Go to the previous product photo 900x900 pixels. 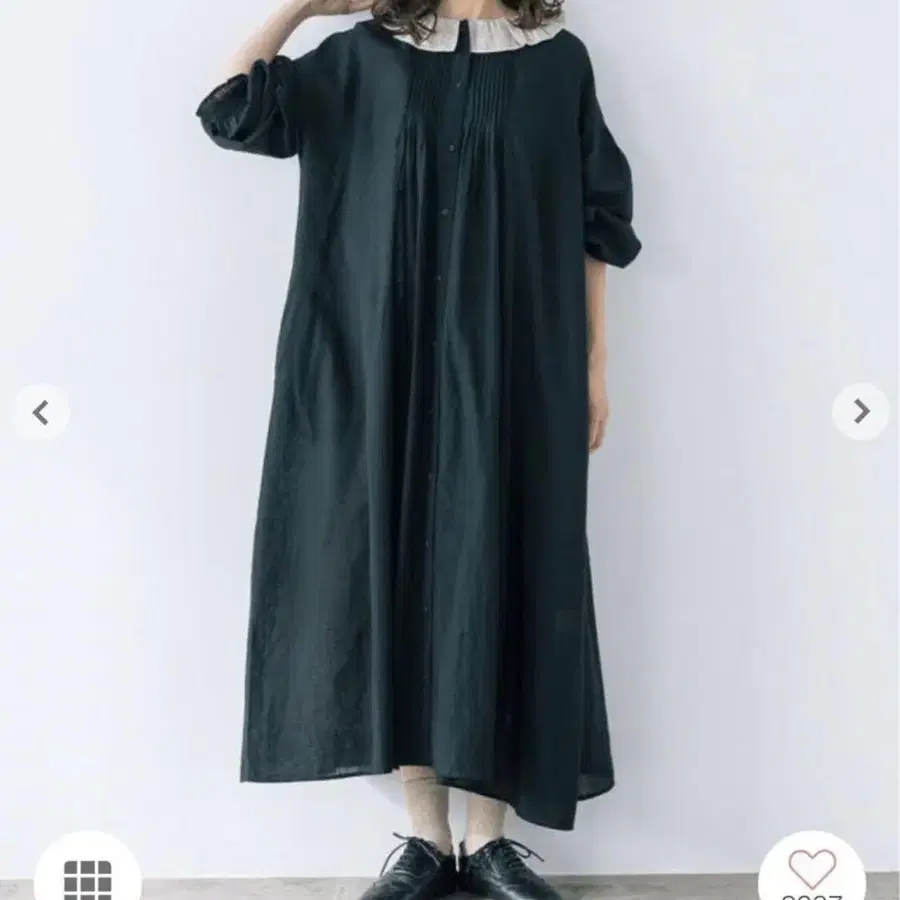pos(41,413)
